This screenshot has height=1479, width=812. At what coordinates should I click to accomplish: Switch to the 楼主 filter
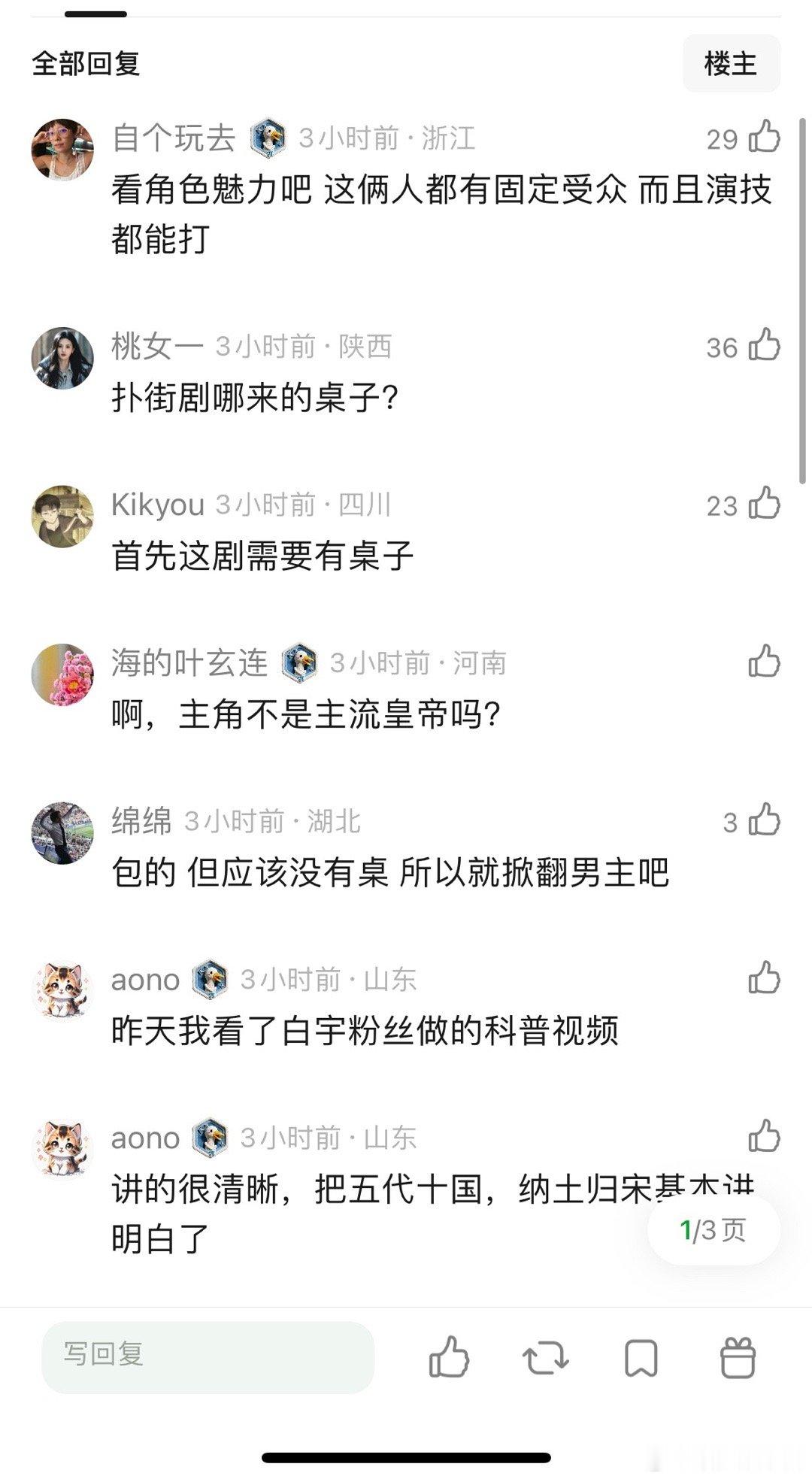732,64
